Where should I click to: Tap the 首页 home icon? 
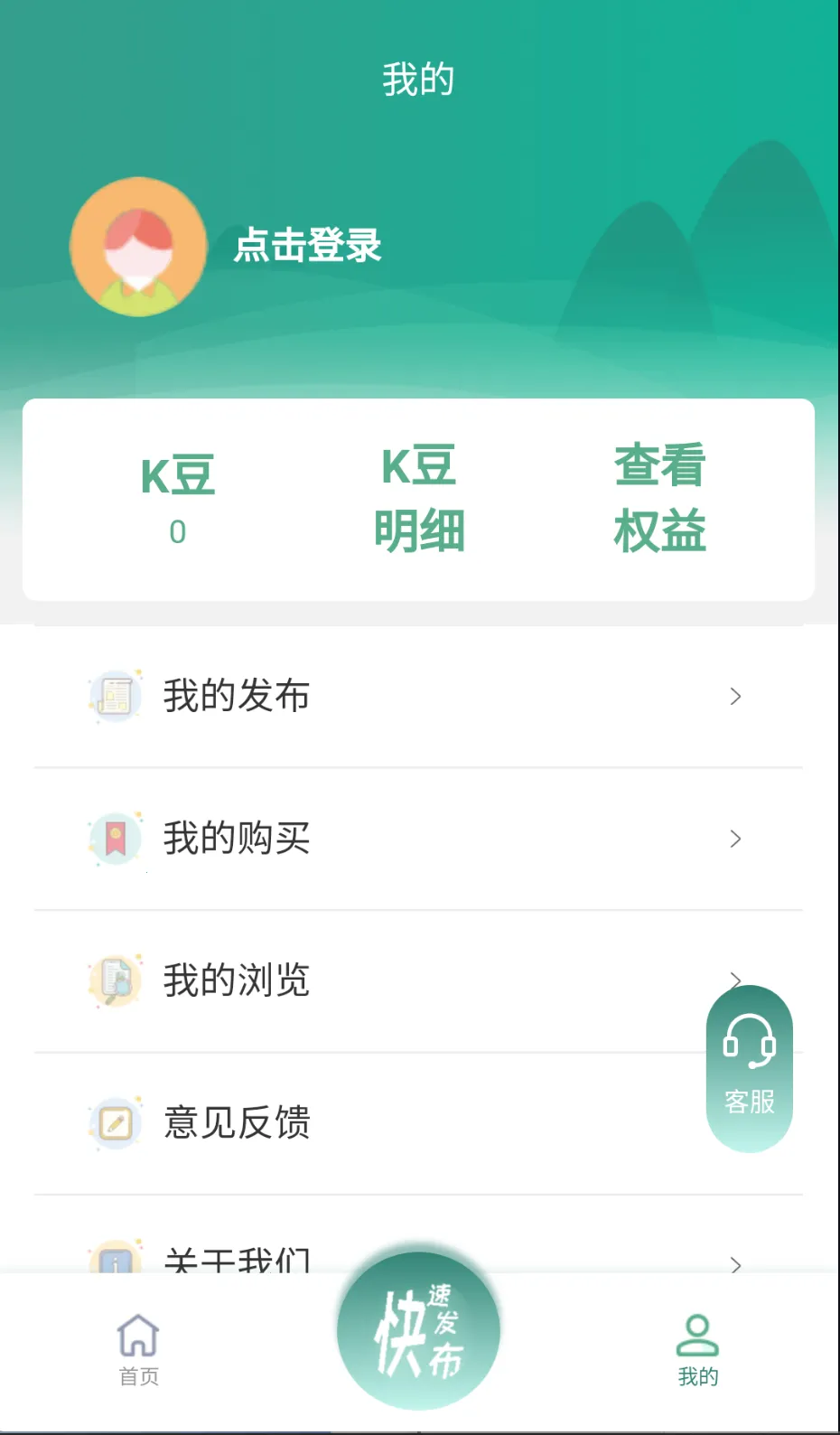coord(136,1336)
